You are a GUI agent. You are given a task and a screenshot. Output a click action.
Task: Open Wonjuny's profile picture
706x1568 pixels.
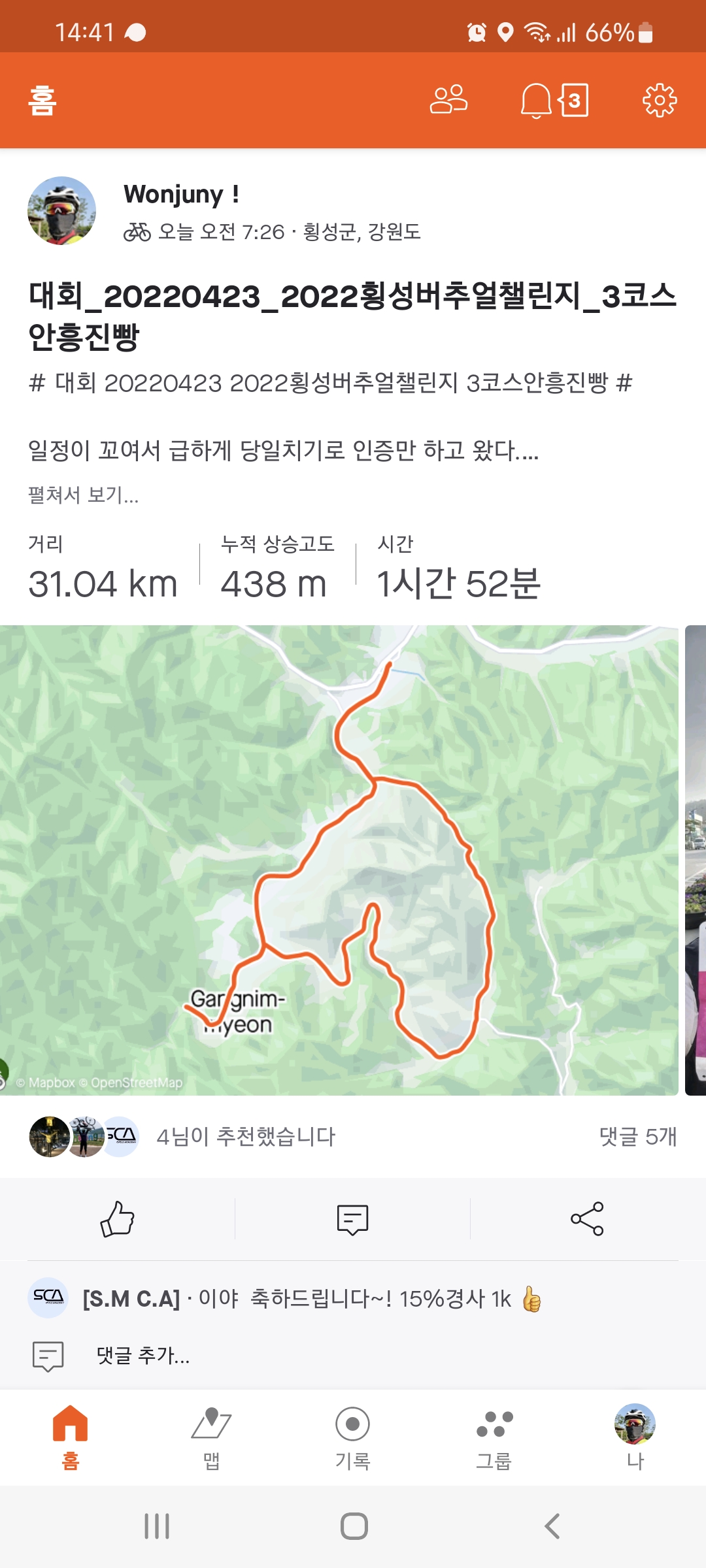(x=61, y=210)
